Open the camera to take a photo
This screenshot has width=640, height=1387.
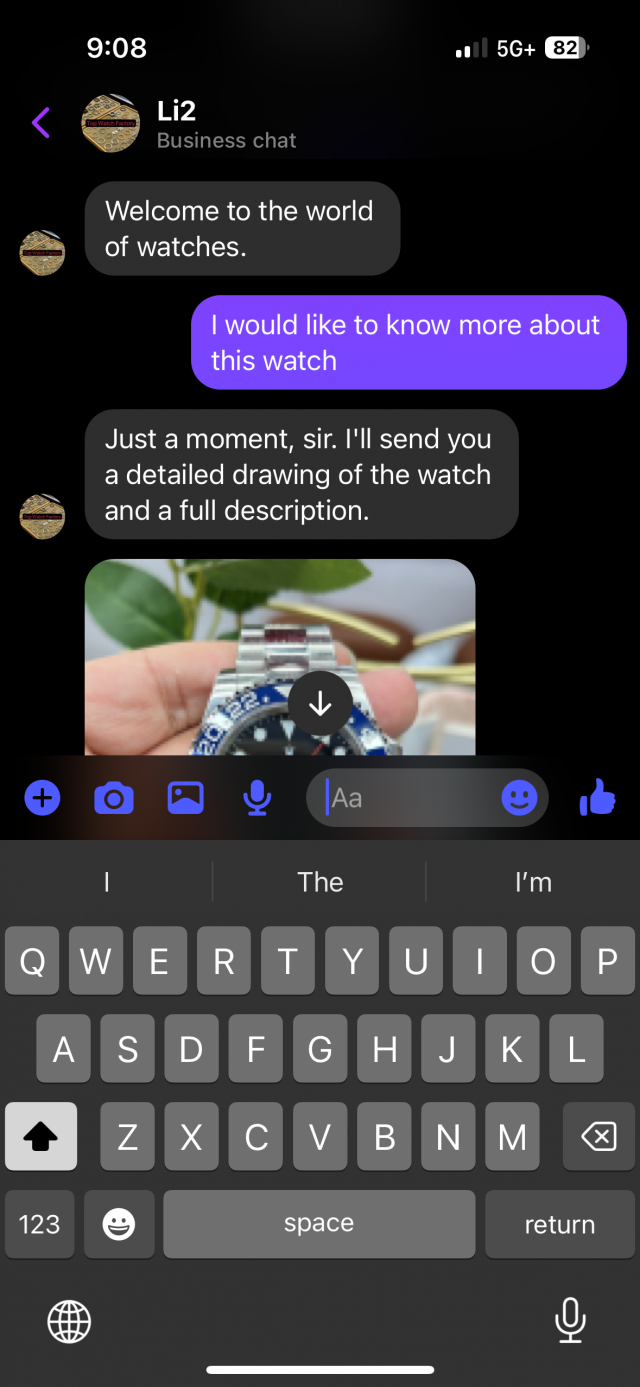(x=114, y=798)
